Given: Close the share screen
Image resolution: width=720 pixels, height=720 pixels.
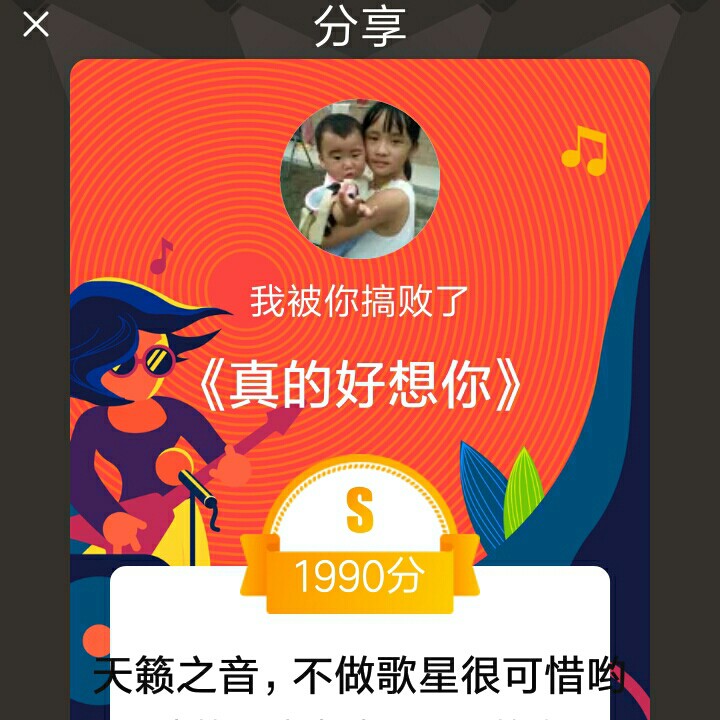Looking at the screenshot, I should click(36, 25).
